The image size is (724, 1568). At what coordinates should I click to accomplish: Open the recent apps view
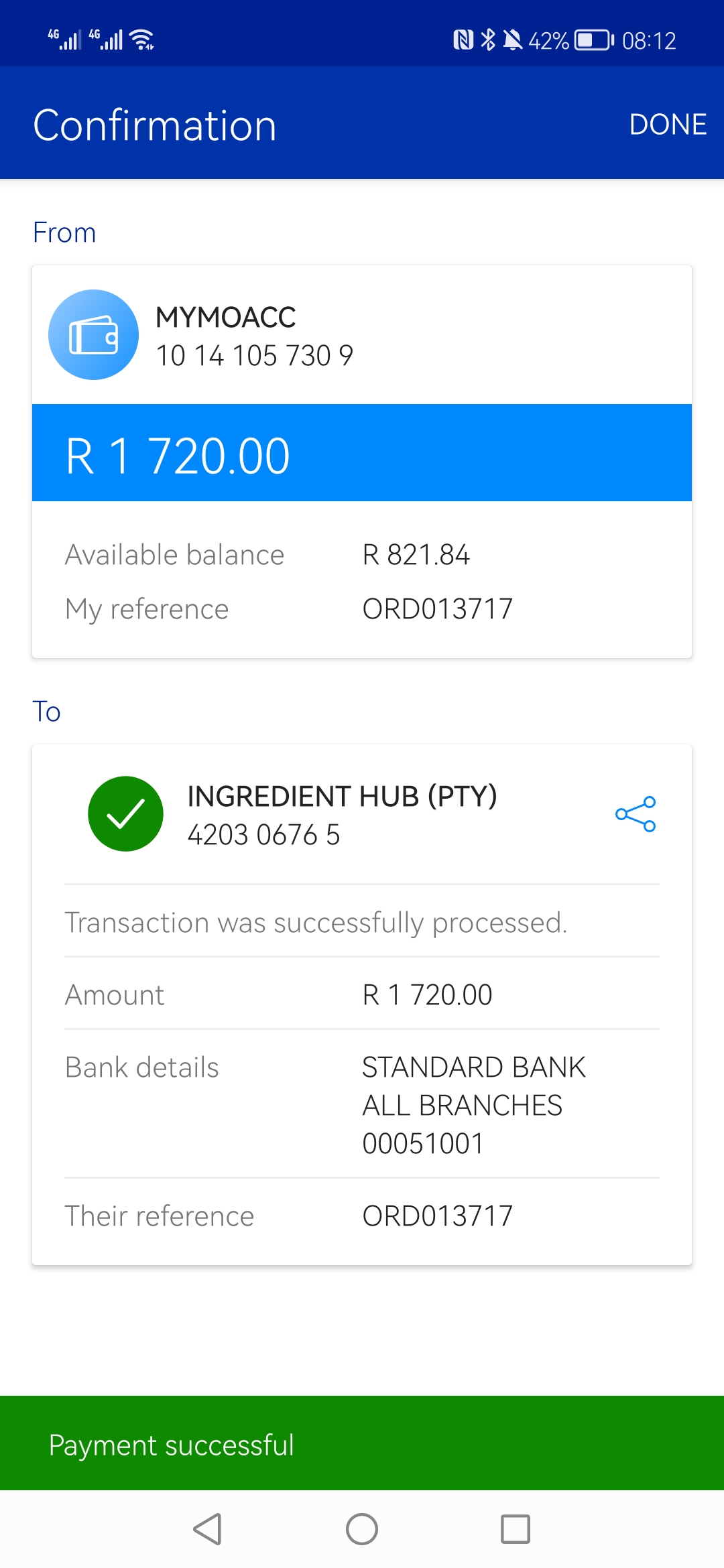coord(516,1529)
